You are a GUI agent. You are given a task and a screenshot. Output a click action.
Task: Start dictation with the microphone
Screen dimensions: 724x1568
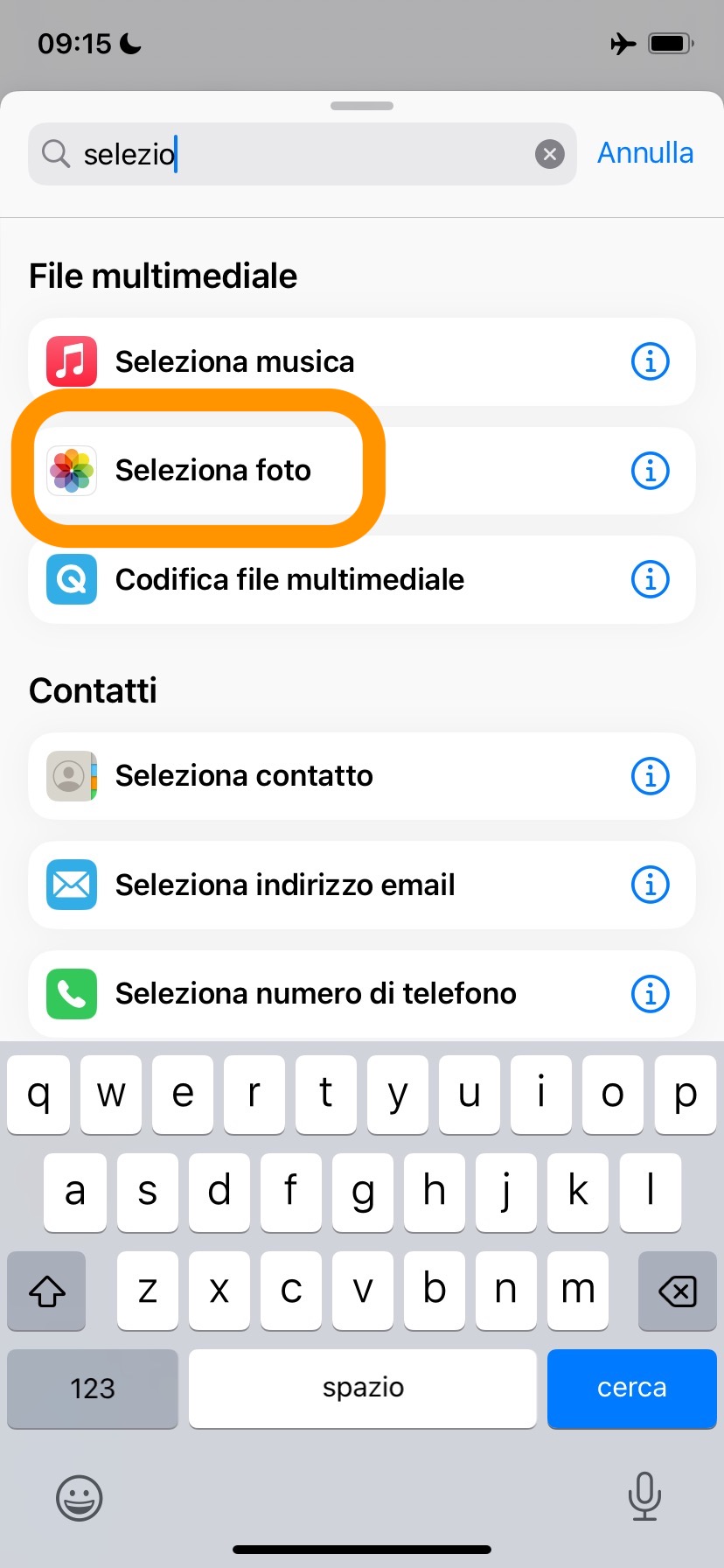tap(644, 1496)
